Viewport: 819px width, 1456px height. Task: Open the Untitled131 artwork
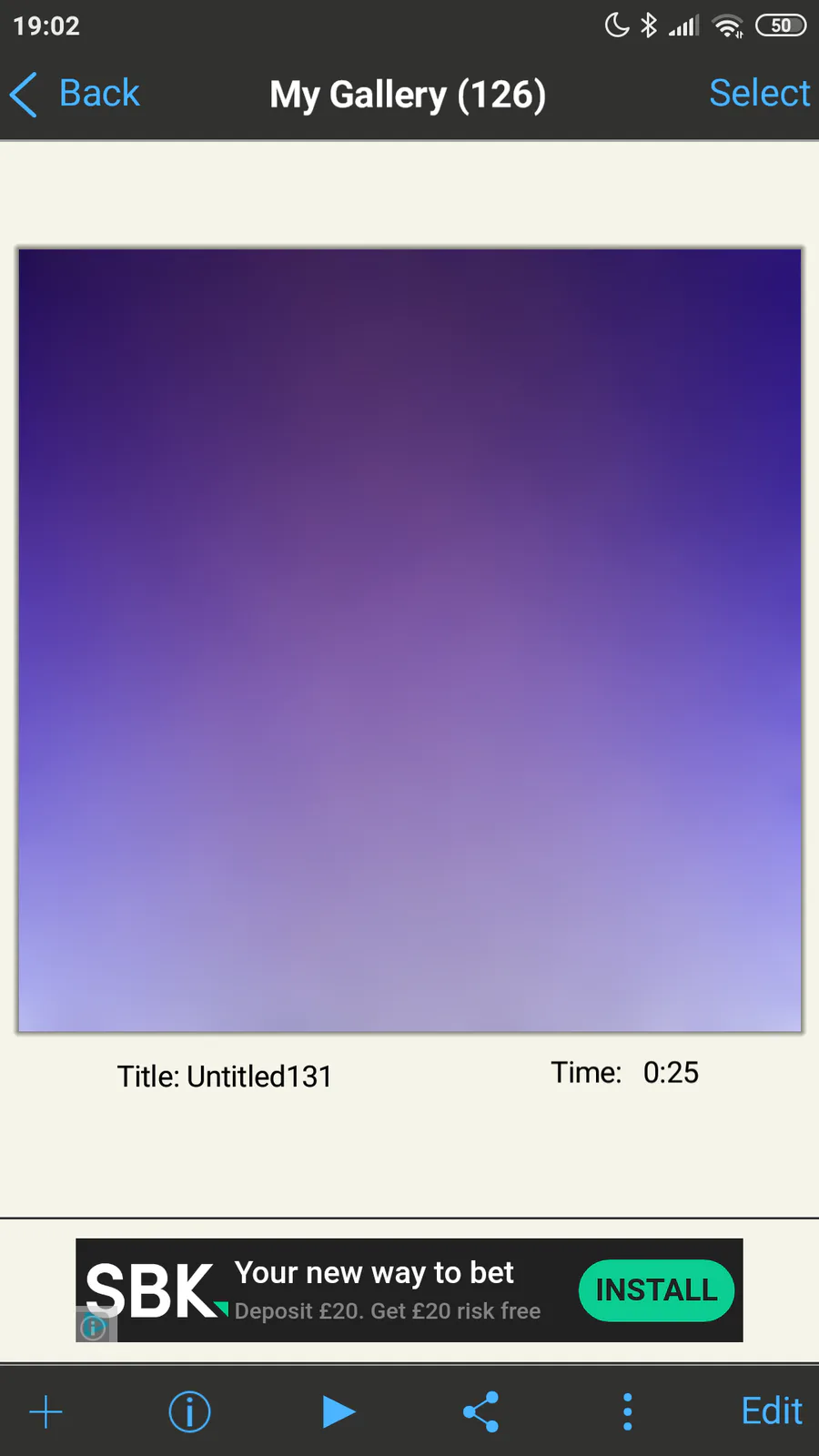[409, 641]
